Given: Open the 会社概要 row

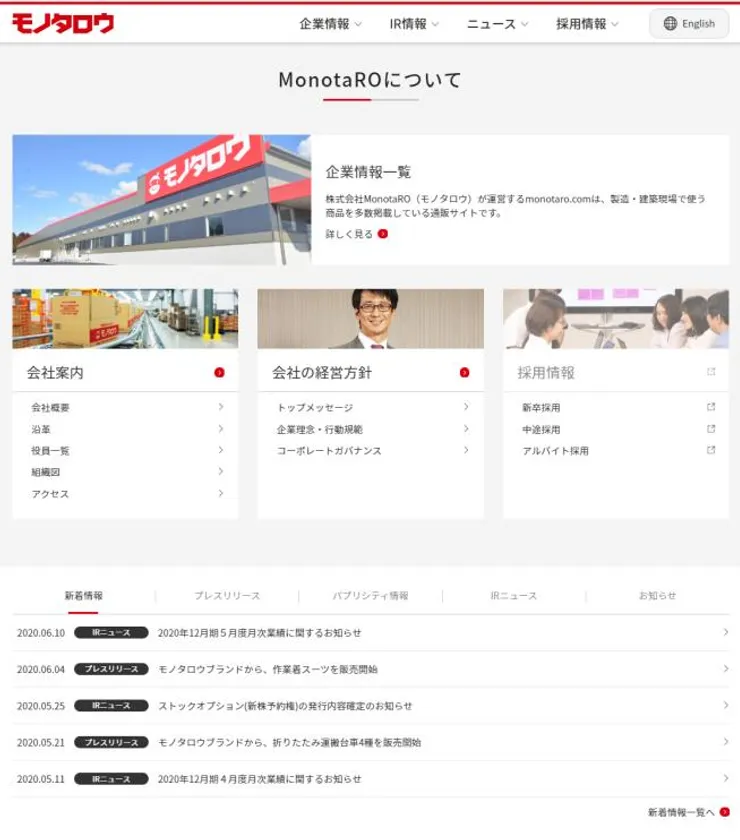Looking at the screenshot, I should coord(125,408).
